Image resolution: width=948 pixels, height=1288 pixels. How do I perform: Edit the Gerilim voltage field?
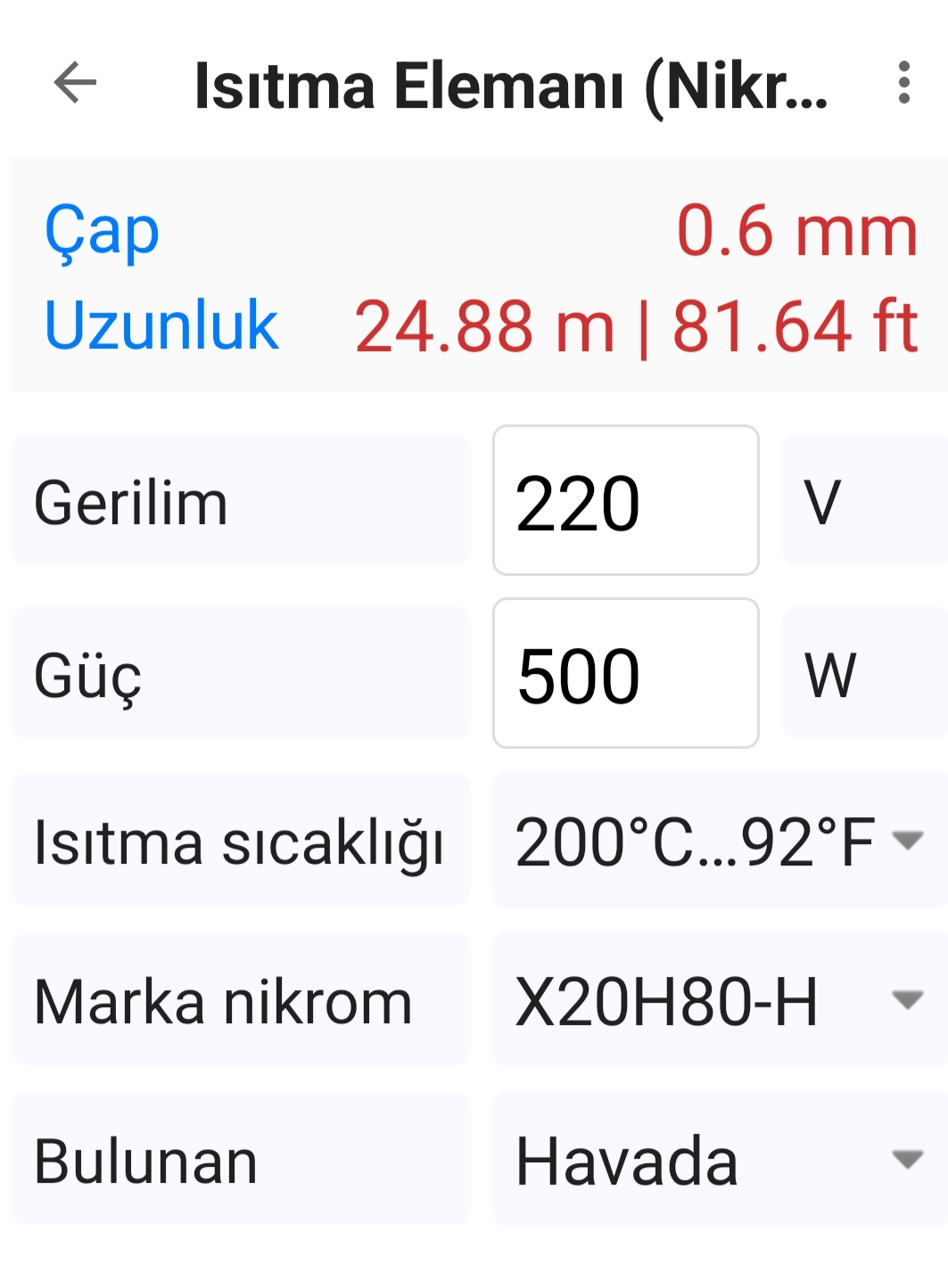pos(625,500)
